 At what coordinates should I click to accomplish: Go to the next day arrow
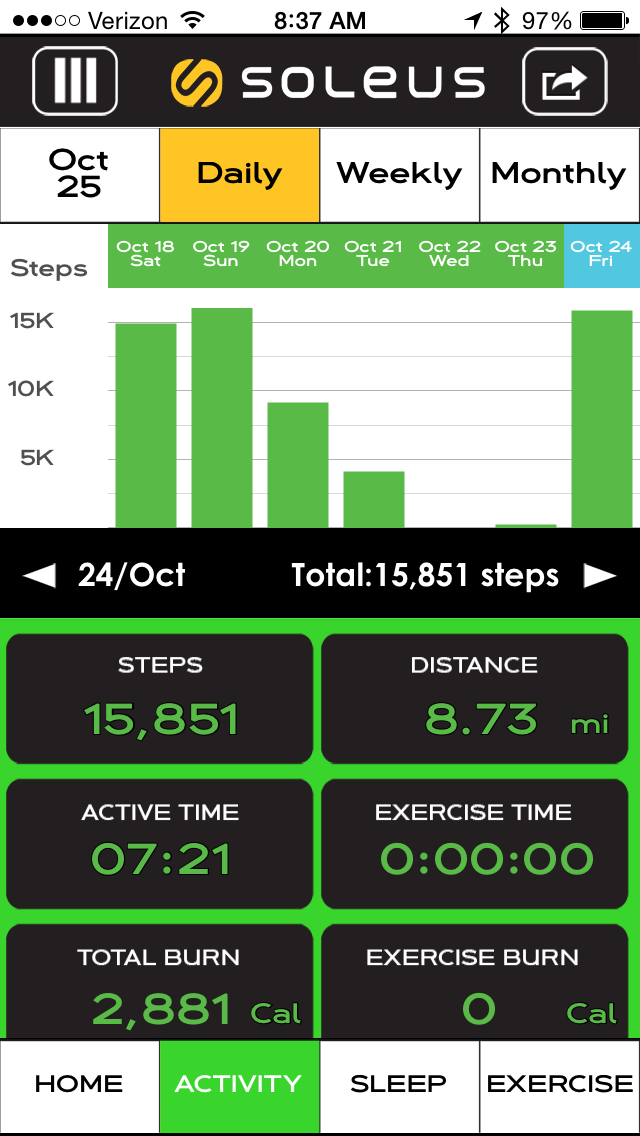(600, 575)
